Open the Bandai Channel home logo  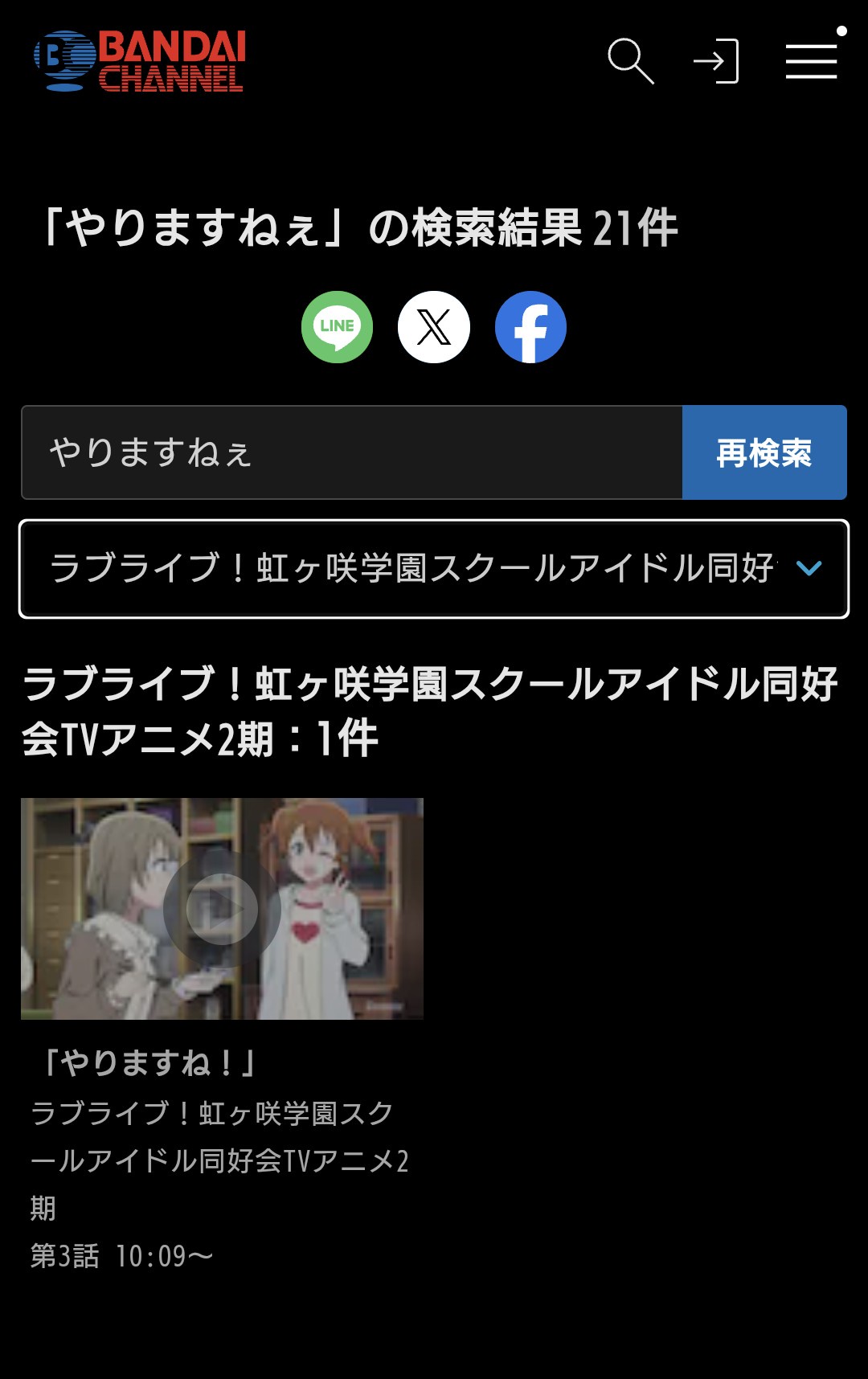140,61
